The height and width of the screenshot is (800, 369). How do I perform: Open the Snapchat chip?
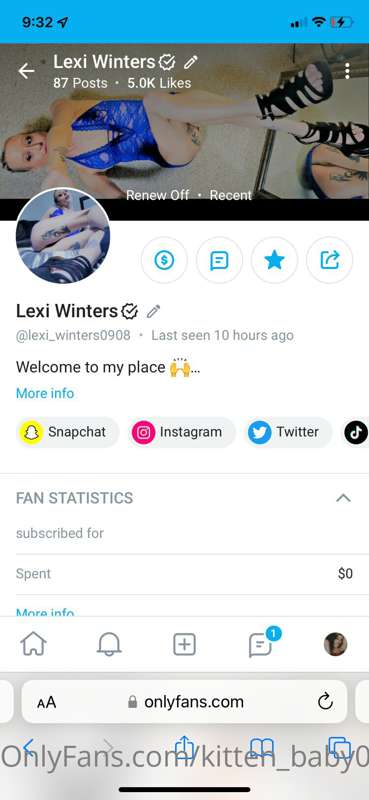[67, 432]
